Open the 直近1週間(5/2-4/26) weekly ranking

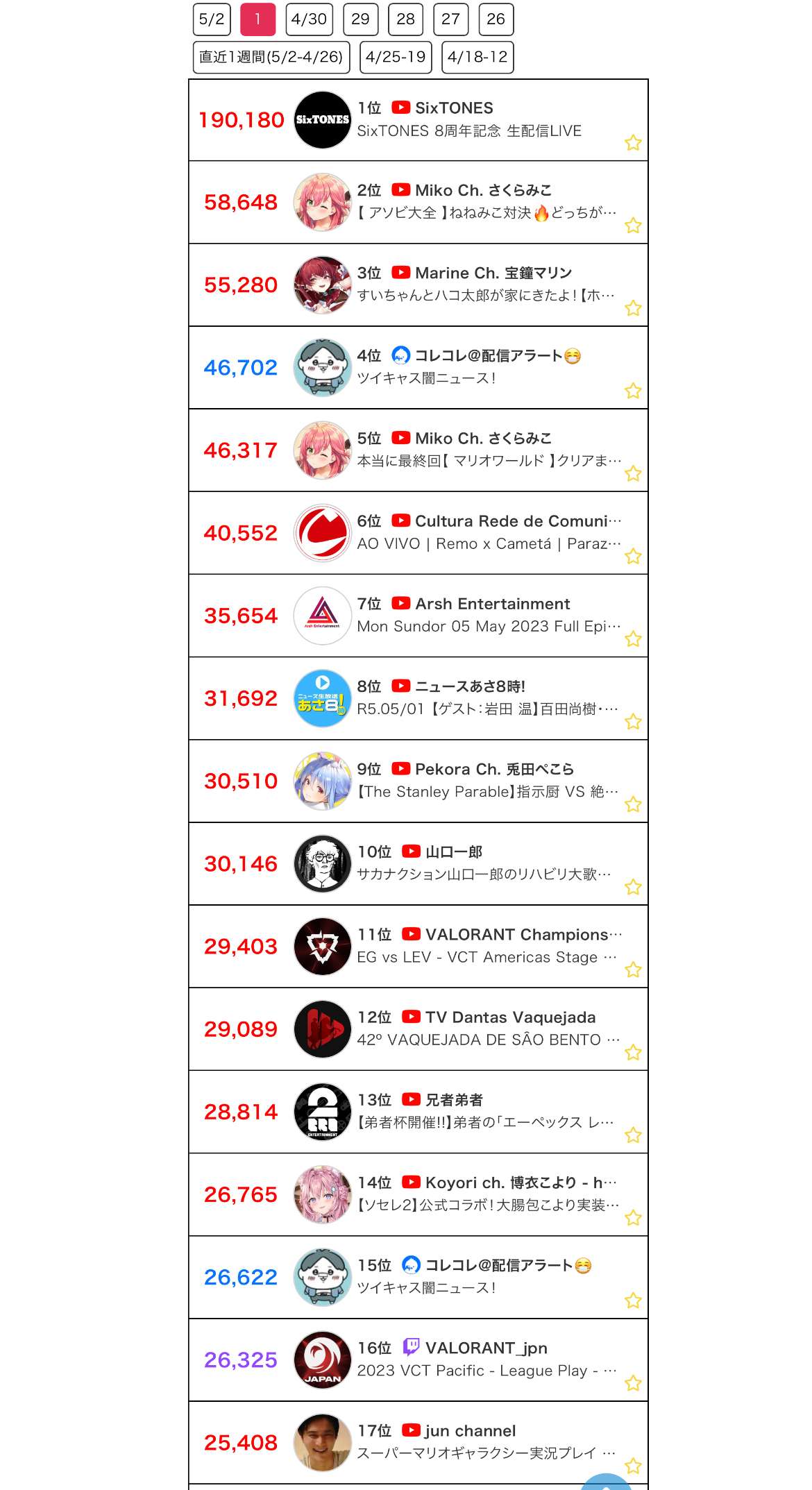271,57
